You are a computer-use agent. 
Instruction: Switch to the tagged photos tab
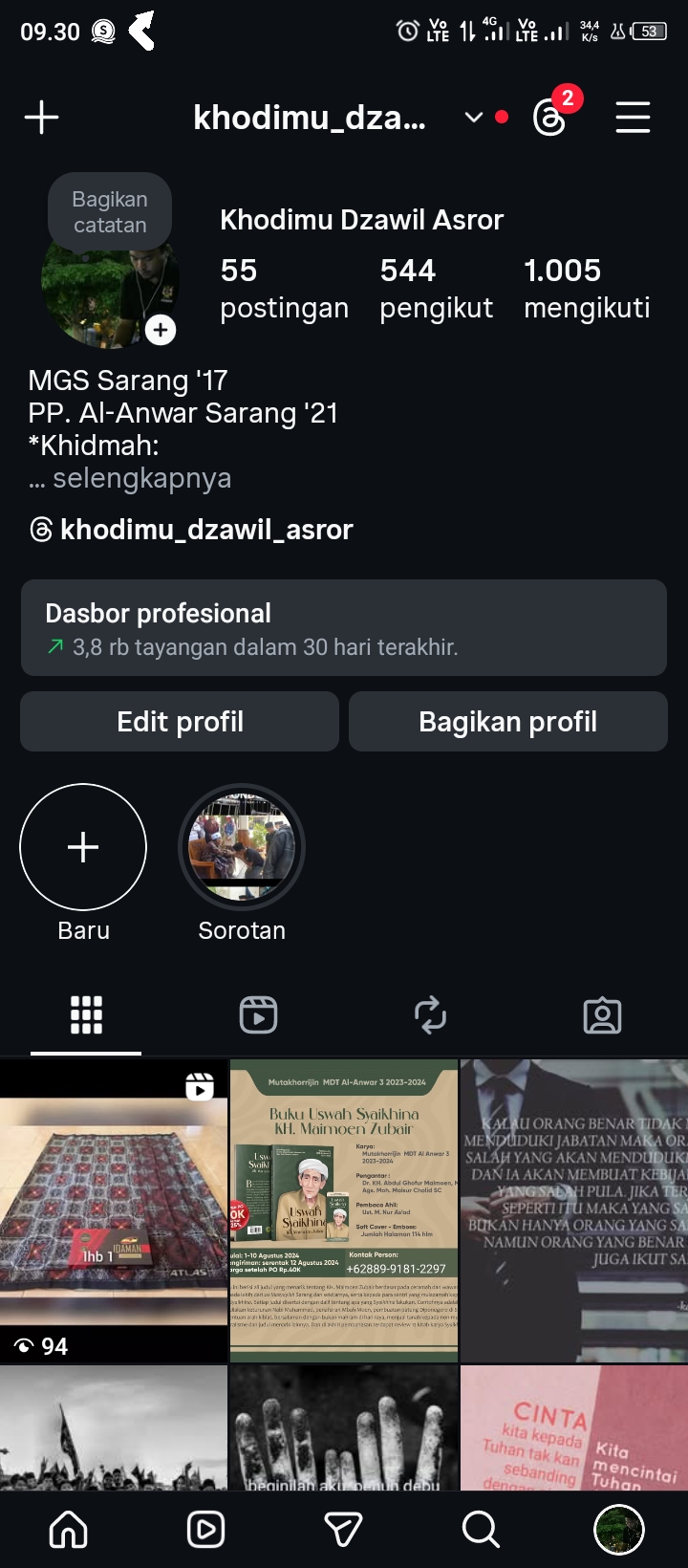tap(602, 1015)
